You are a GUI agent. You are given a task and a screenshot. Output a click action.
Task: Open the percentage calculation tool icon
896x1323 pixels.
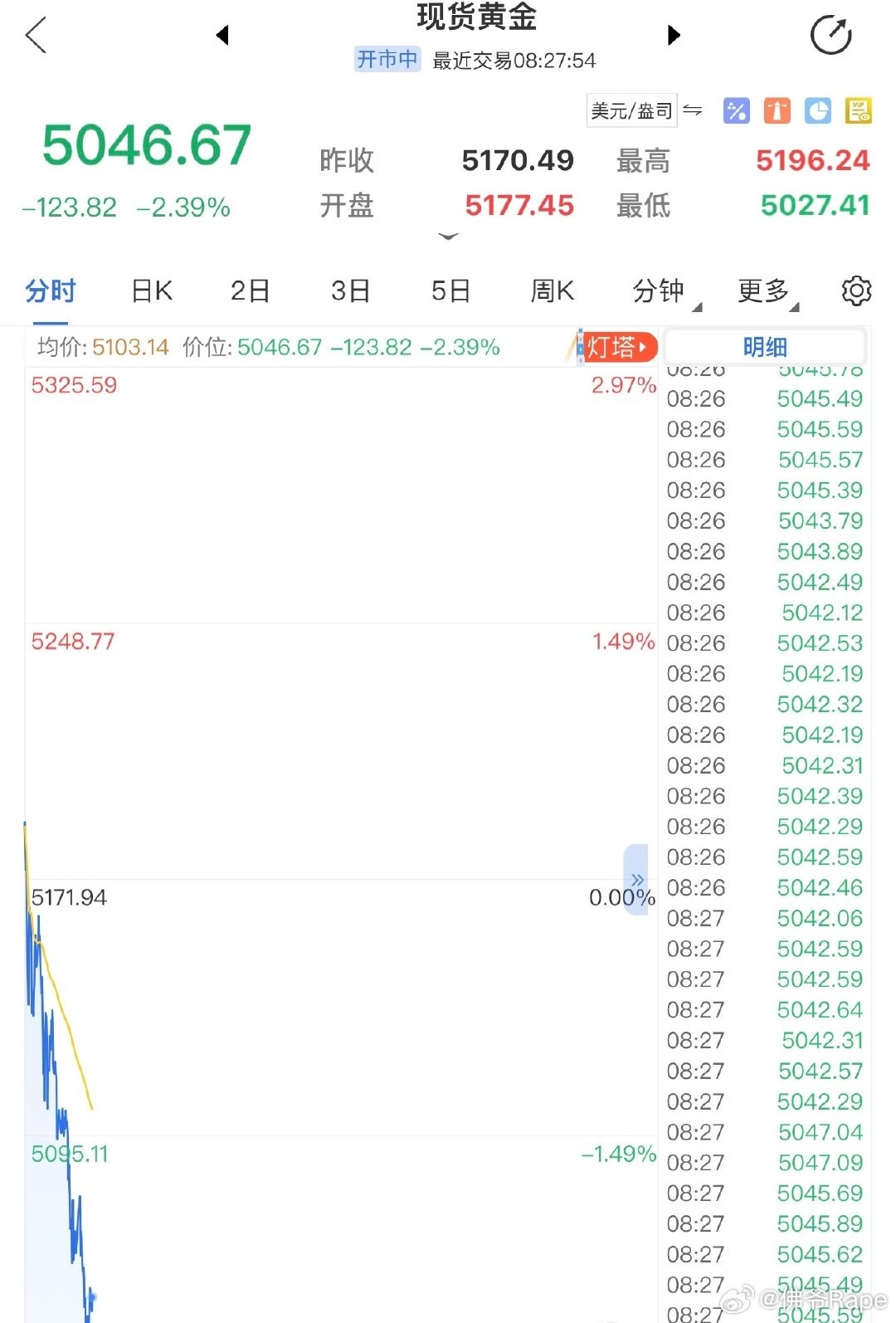coord(736,110)
